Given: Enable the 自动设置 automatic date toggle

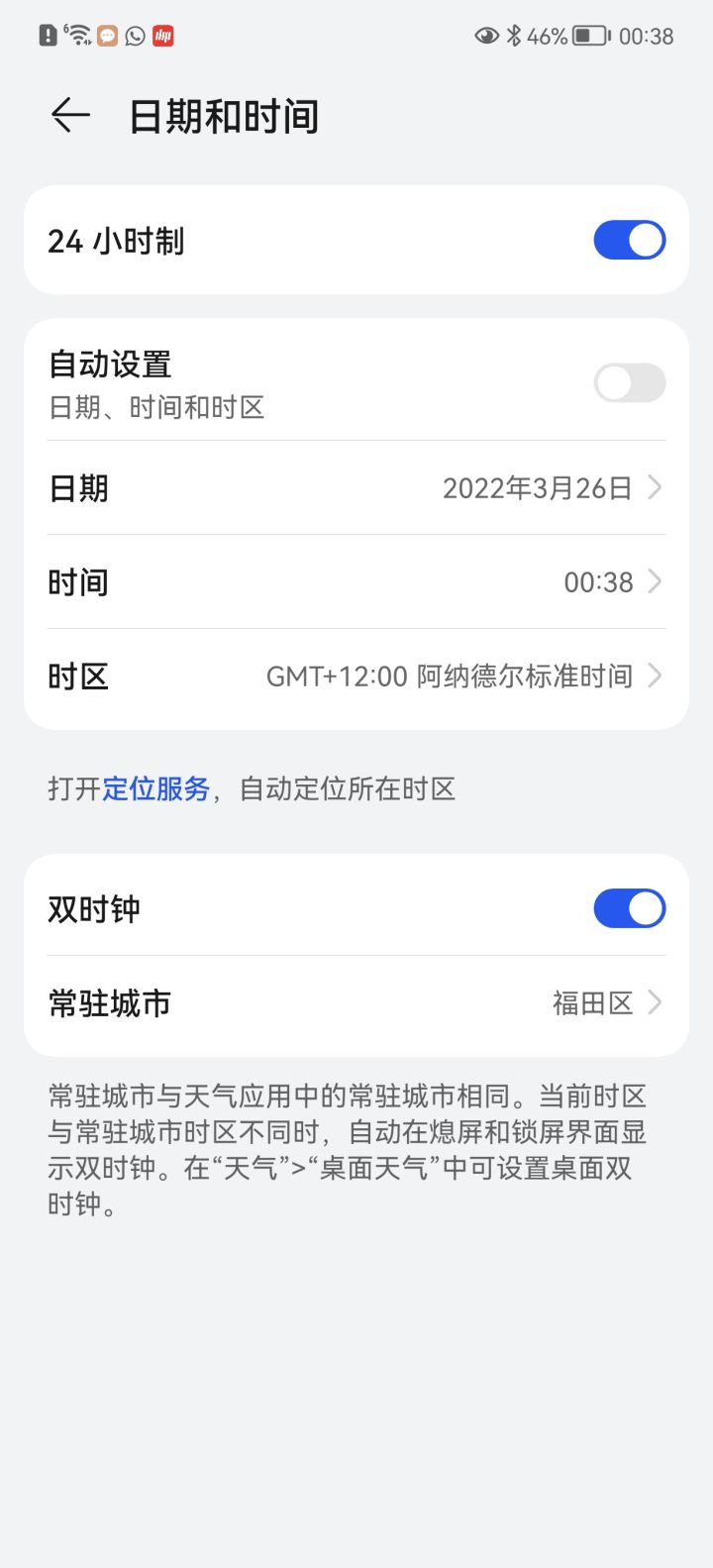Looking at the screenshot, I should tap(630, 382).
